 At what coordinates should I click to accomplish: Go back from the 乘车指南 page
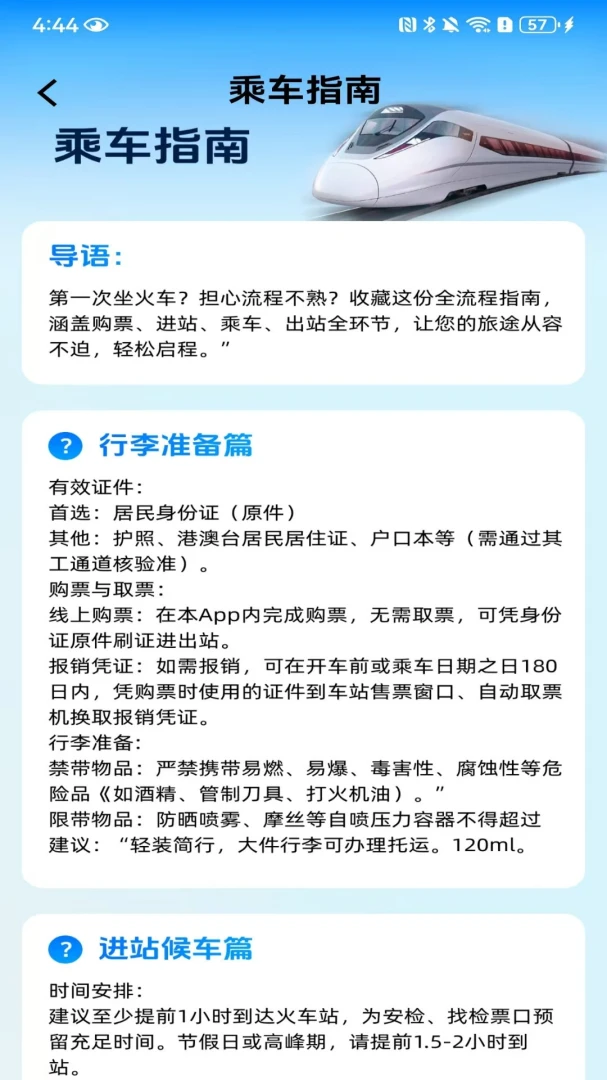(x=48, y=93)
